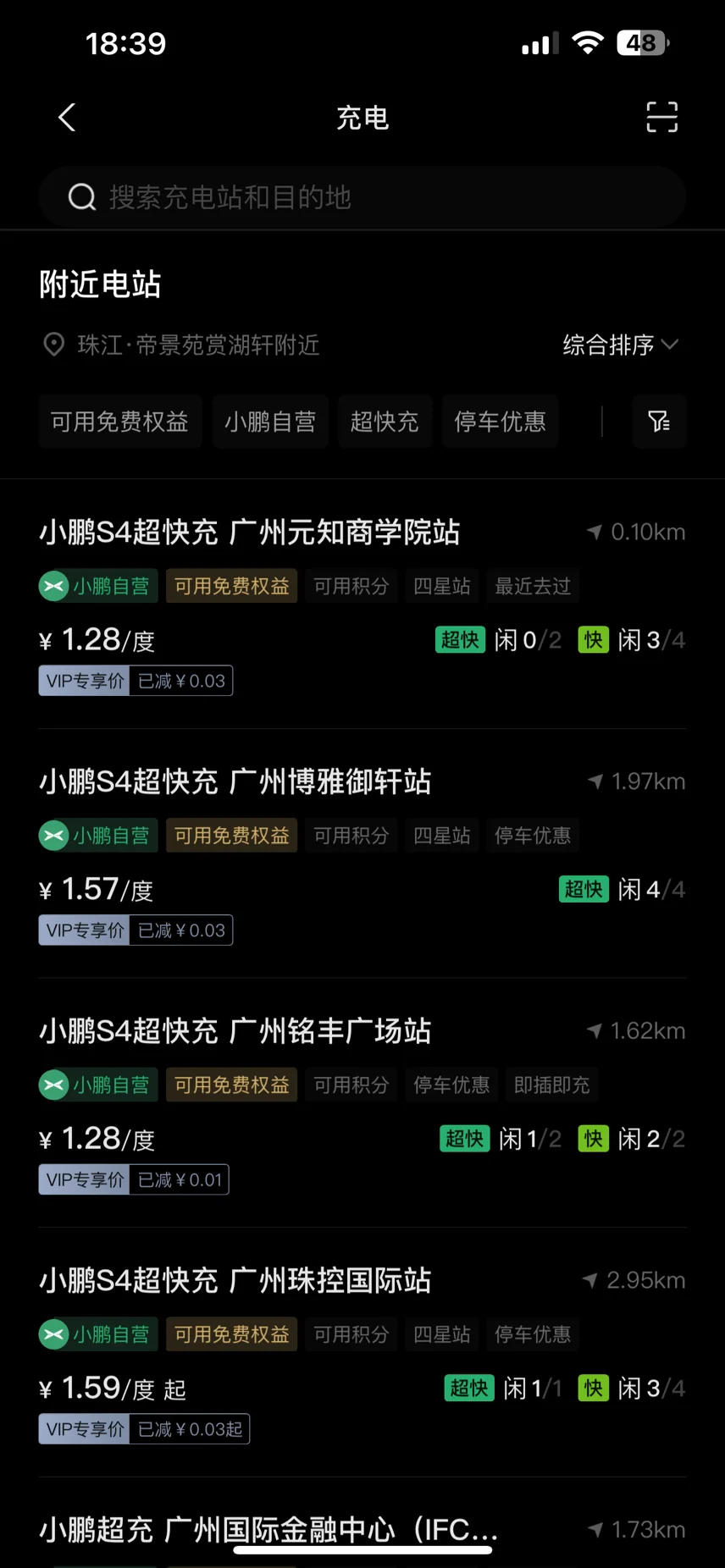Change the location 珠江·帝景苑赏湖轩附近
Viewport: 725px width, 1568px height.
181,345
